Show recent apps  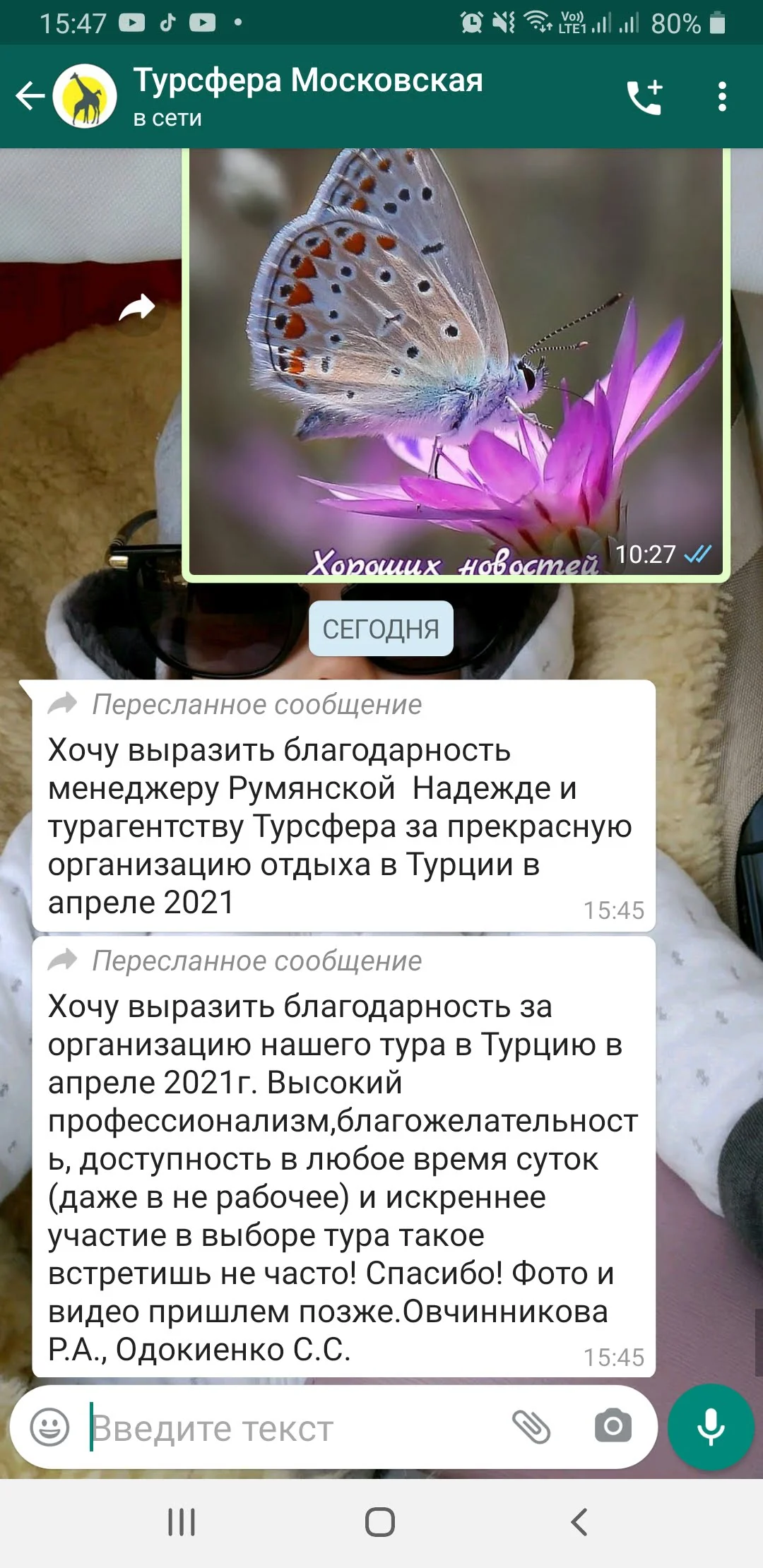tap(182, 1521)
